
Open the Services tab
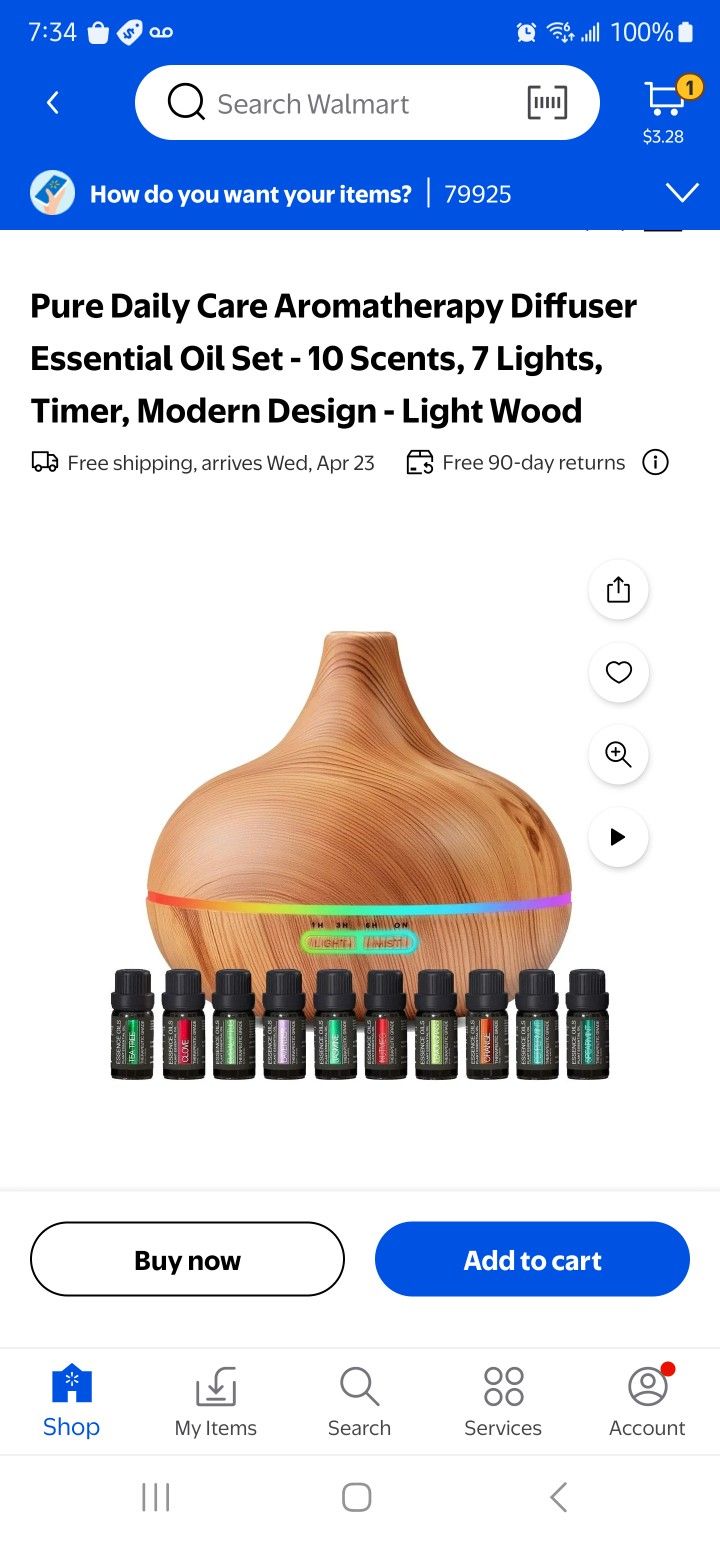tap(503, 1402)
